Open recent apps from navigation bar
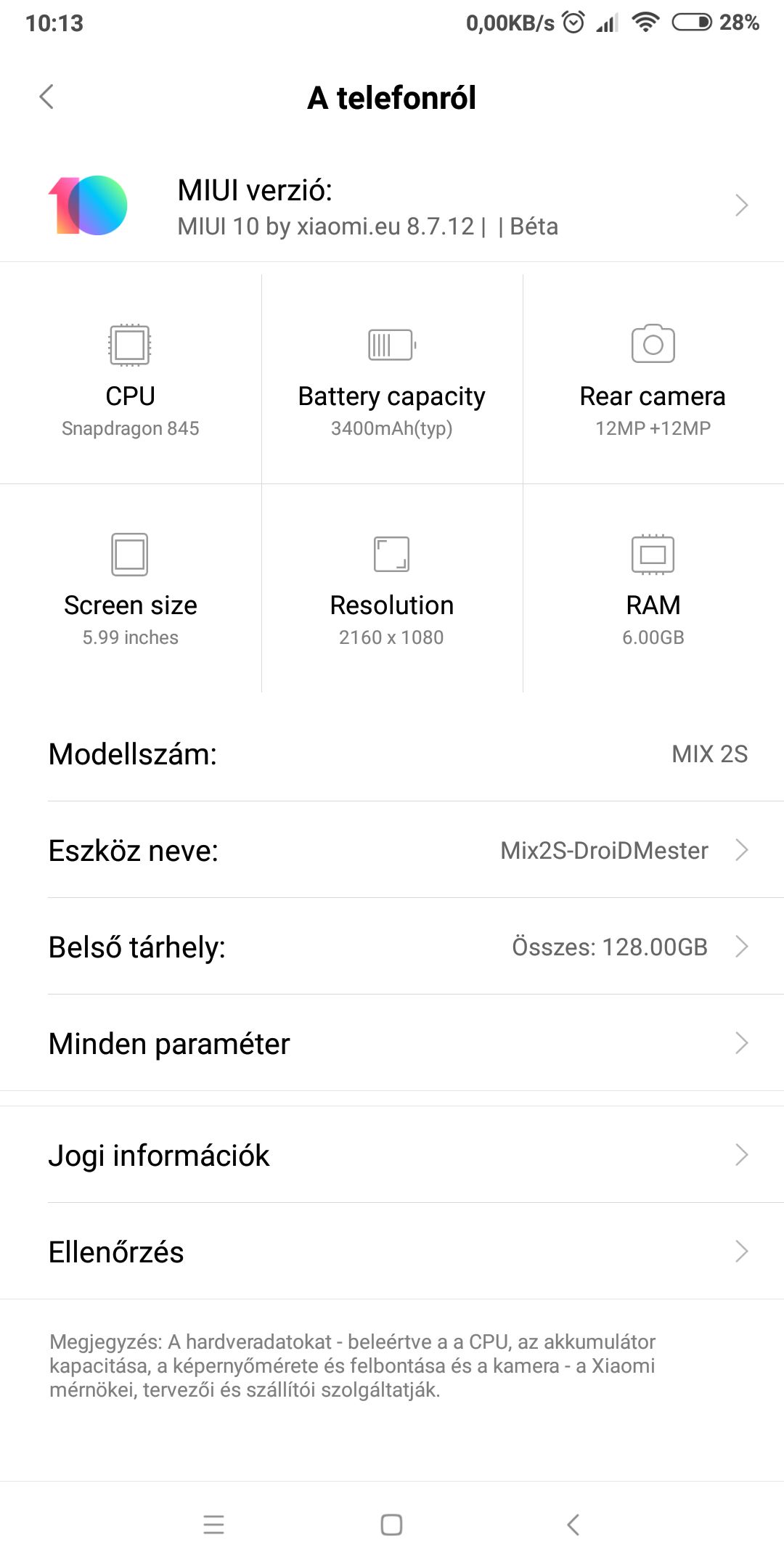This screenshot has width=784, height=1568. [x=213, y=1524]
